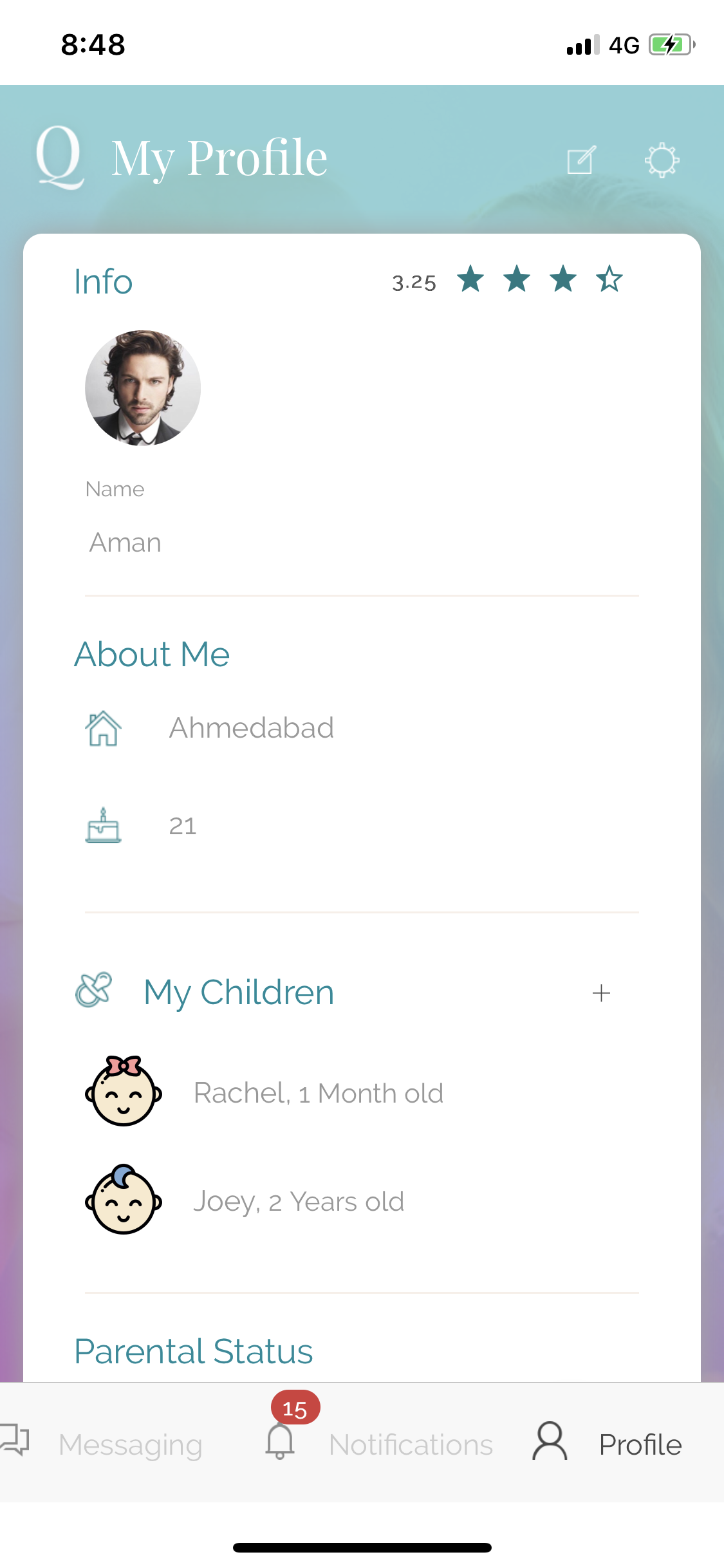Add a child with the plus icon
Image resolution: width=724 pixels, height=1568 pixels.
click(601, 993)
